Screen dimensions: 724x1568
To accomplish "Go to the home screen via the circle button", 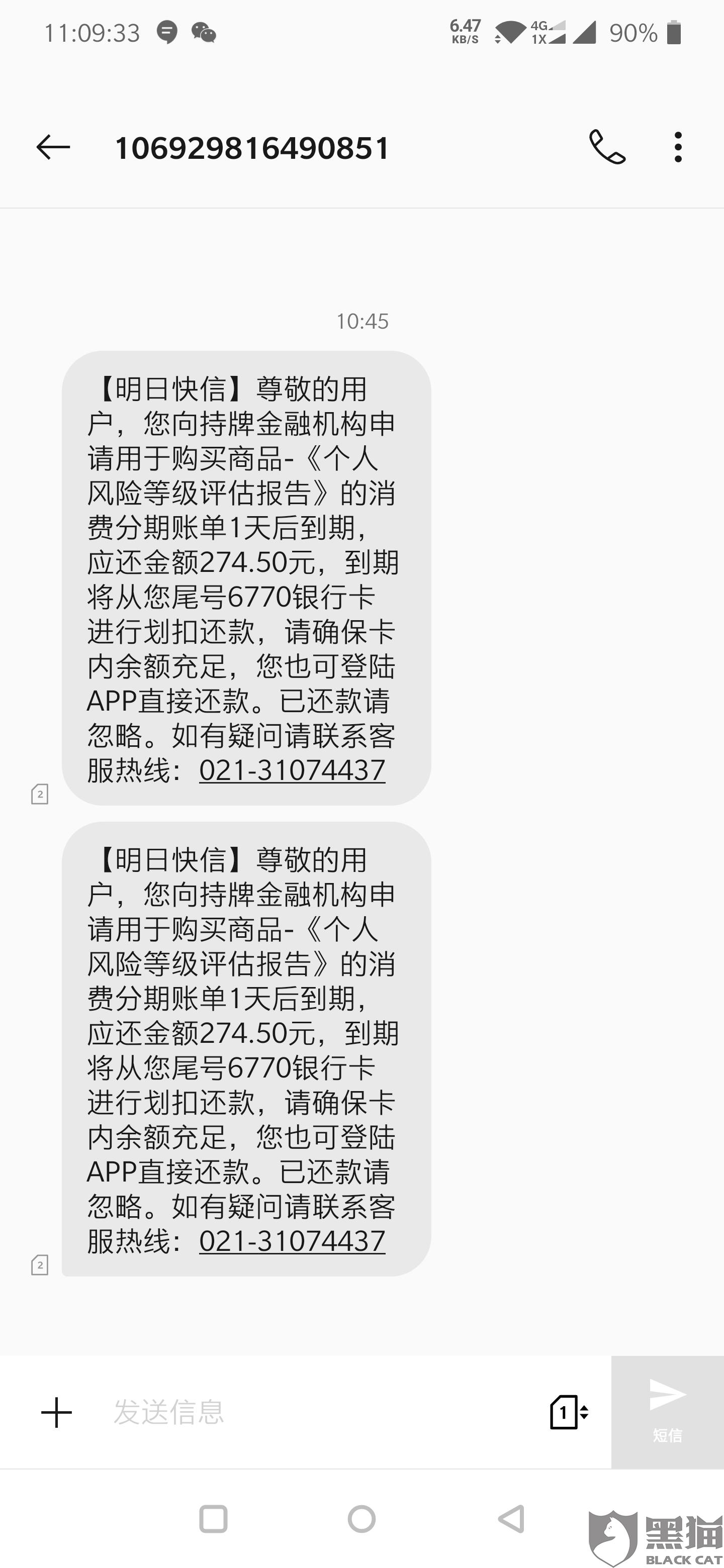I will 361,1519.
